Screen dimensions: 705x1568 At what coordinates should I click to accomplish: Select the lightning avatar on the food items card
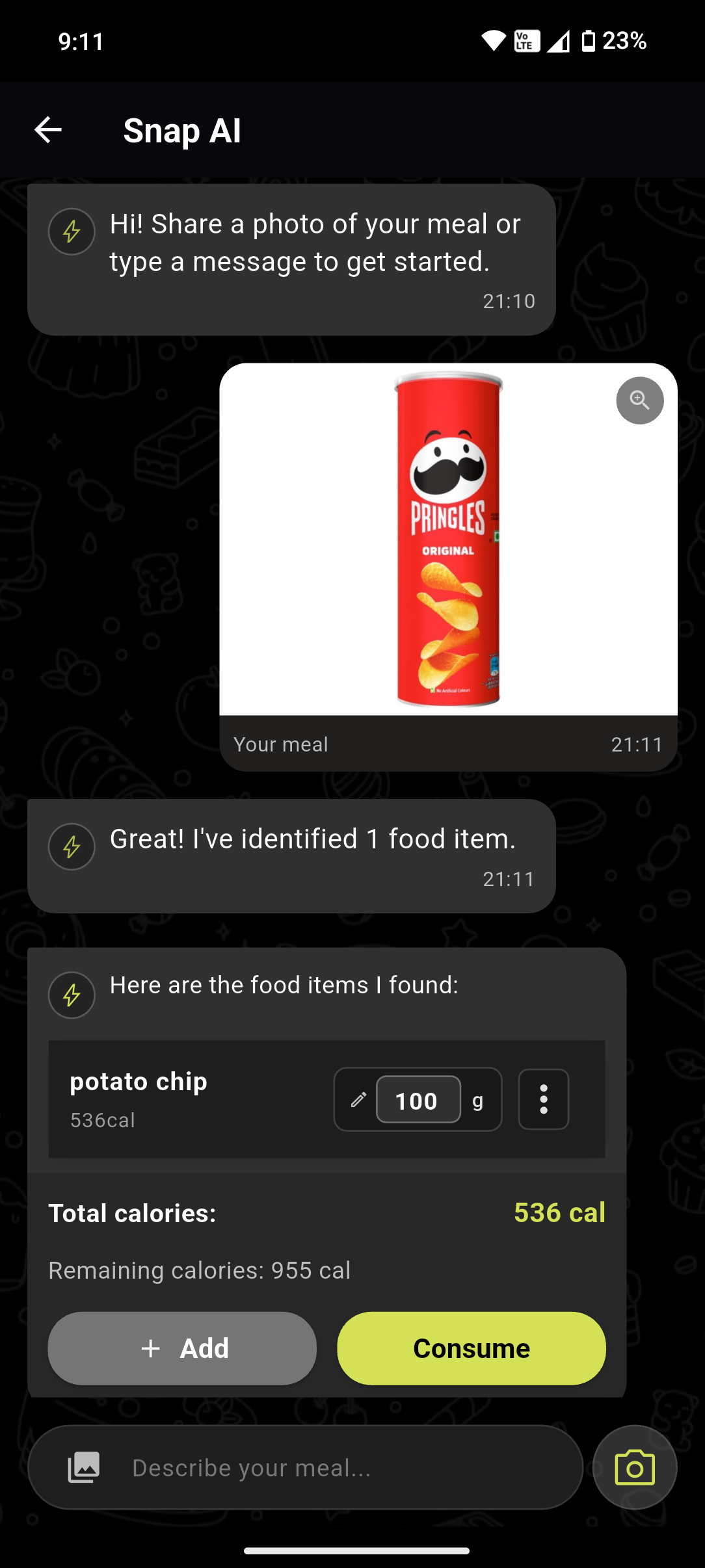point(72,995)
